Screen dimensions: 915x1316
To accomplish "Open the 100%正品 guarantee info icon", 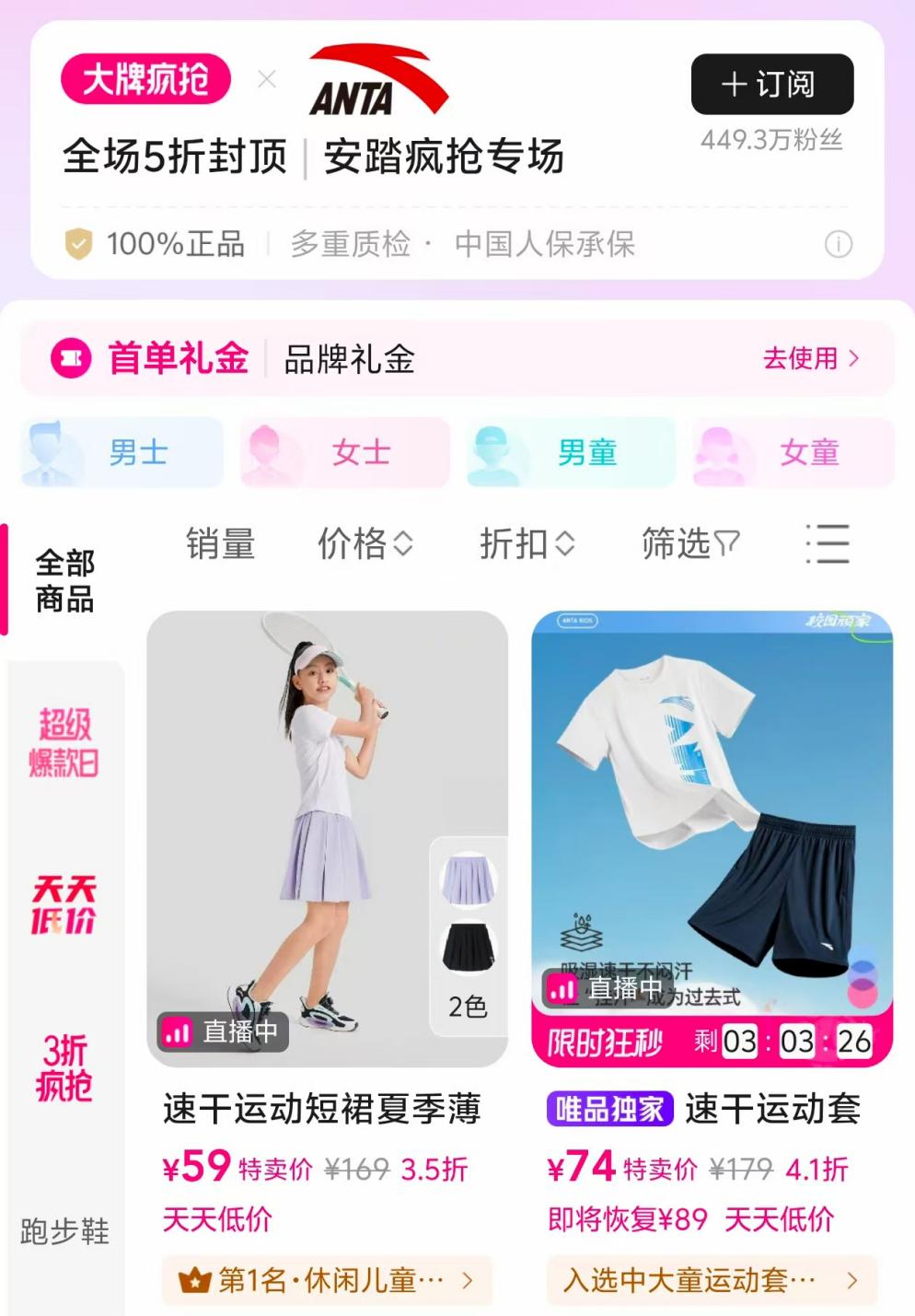I will pos(838,244).
